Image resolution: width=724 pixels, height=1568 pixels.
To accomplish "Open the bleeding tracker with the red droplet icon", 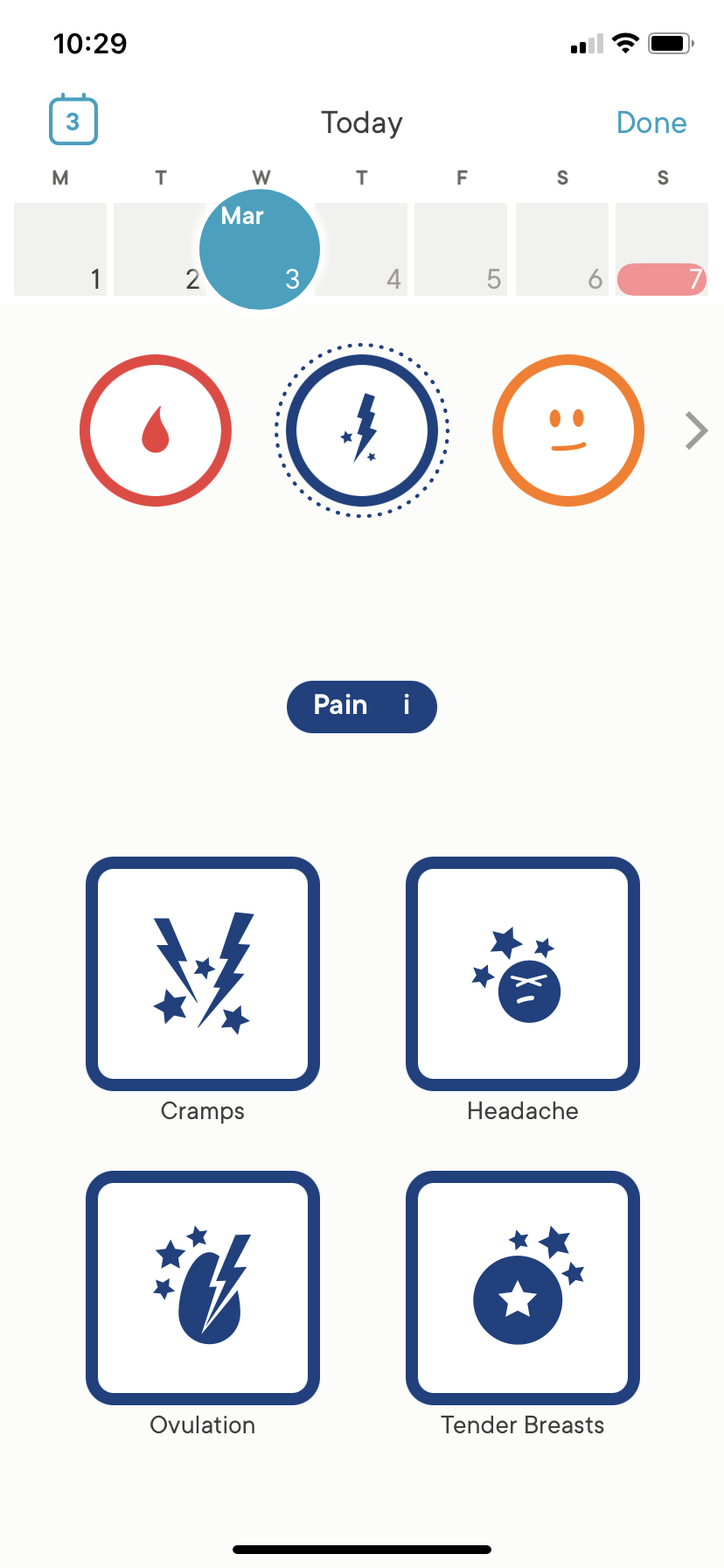I will 155,430.
